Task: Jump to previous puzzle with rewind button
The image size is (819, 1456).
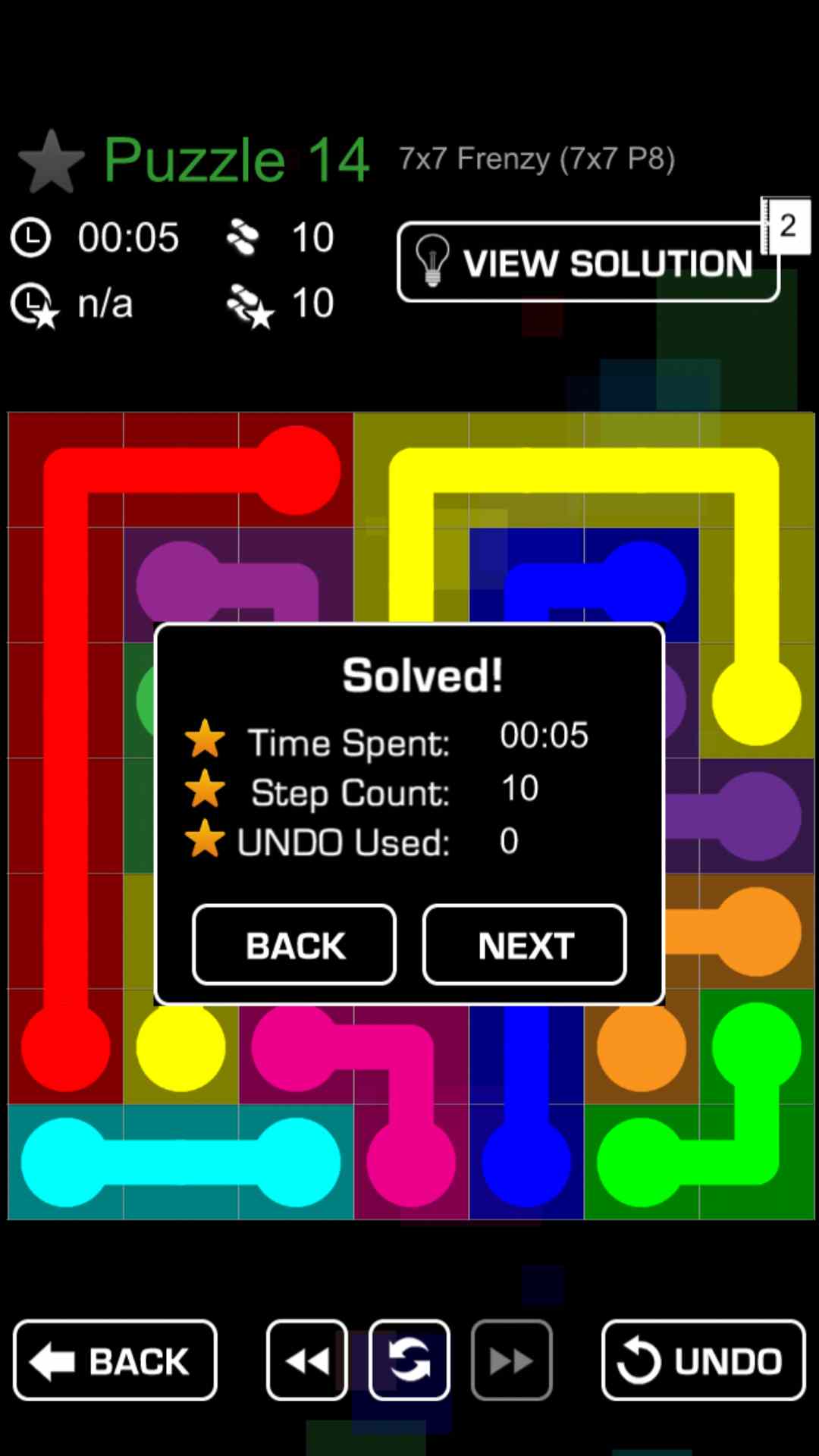Action: pyautogui.click(x=306, y=1360)
